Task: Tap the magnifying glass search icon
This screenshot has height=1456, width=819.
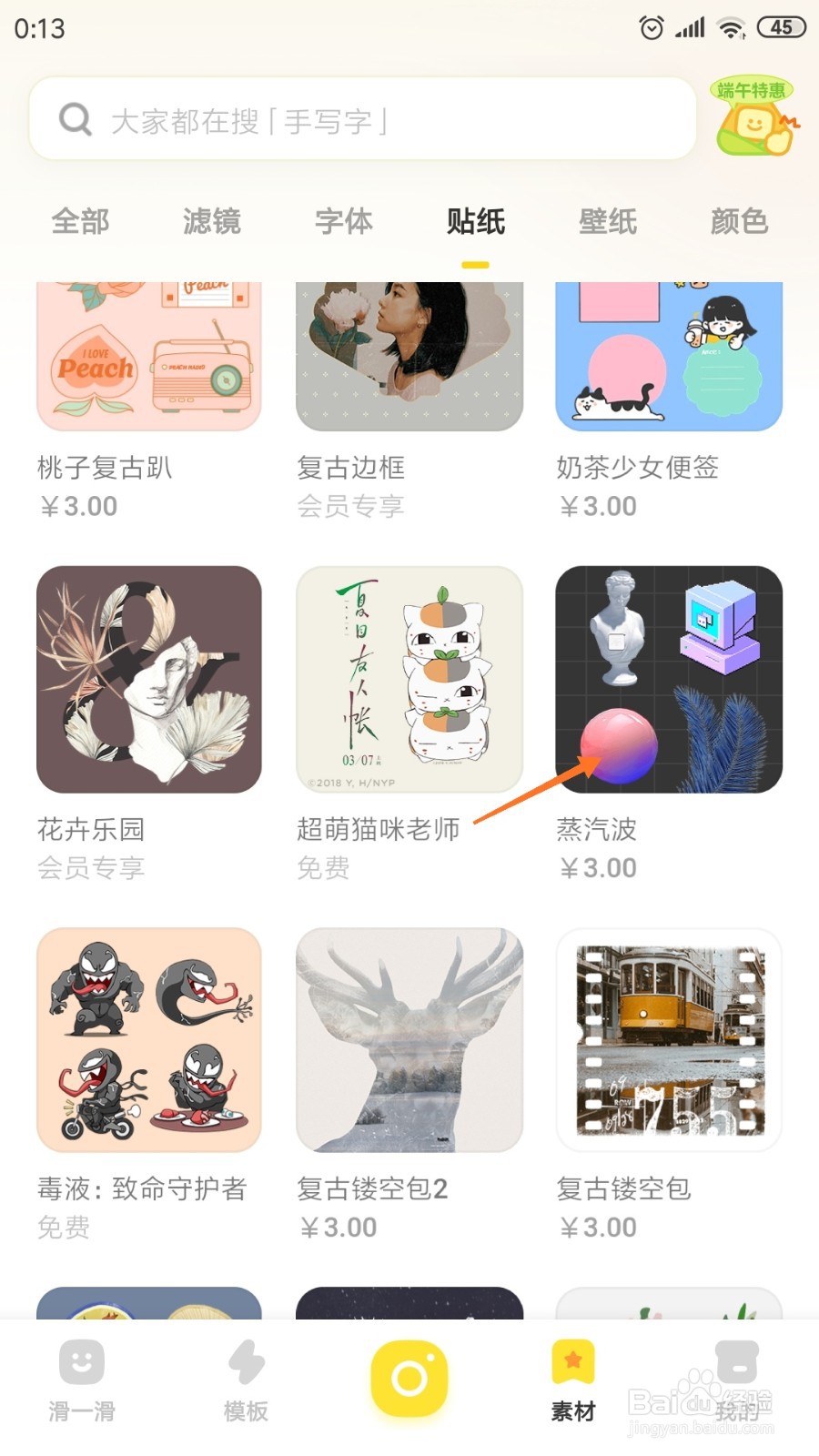Action: (74, 119)
